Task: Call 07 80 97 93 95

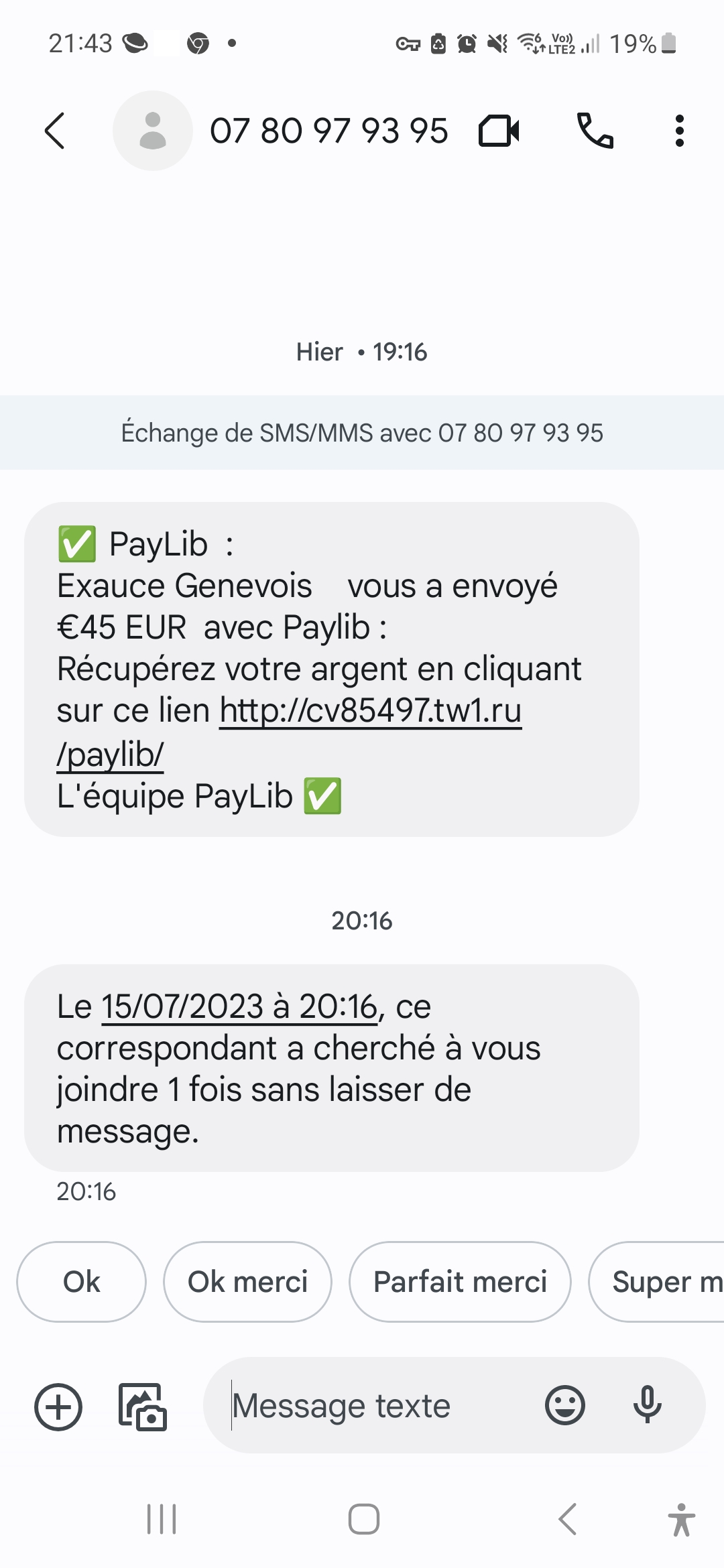Action: 595,131
